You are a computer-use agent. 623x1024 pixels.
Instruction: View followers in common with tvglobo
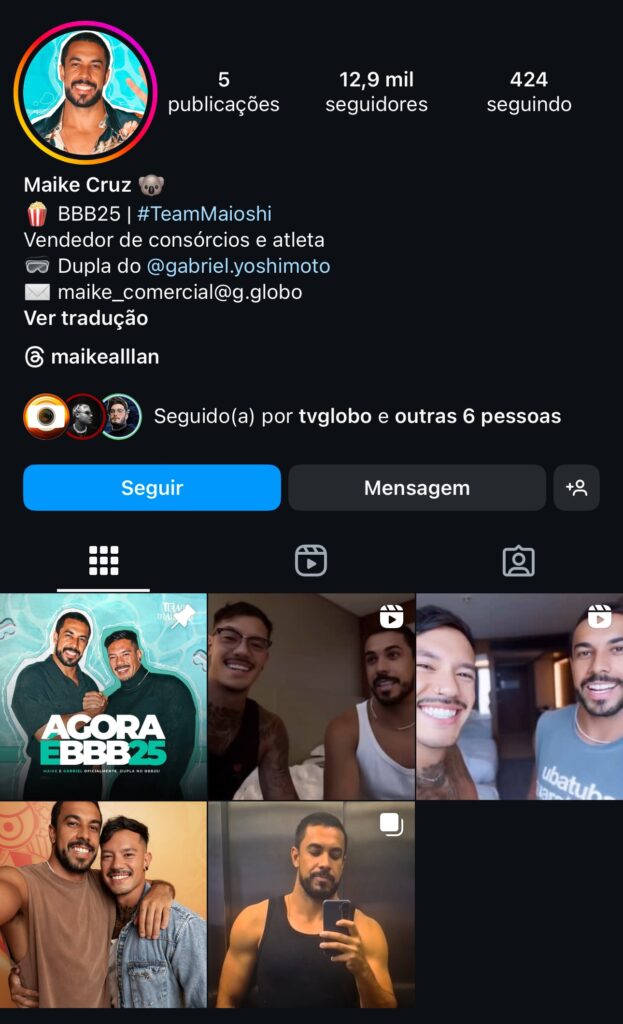pos(357,416)
